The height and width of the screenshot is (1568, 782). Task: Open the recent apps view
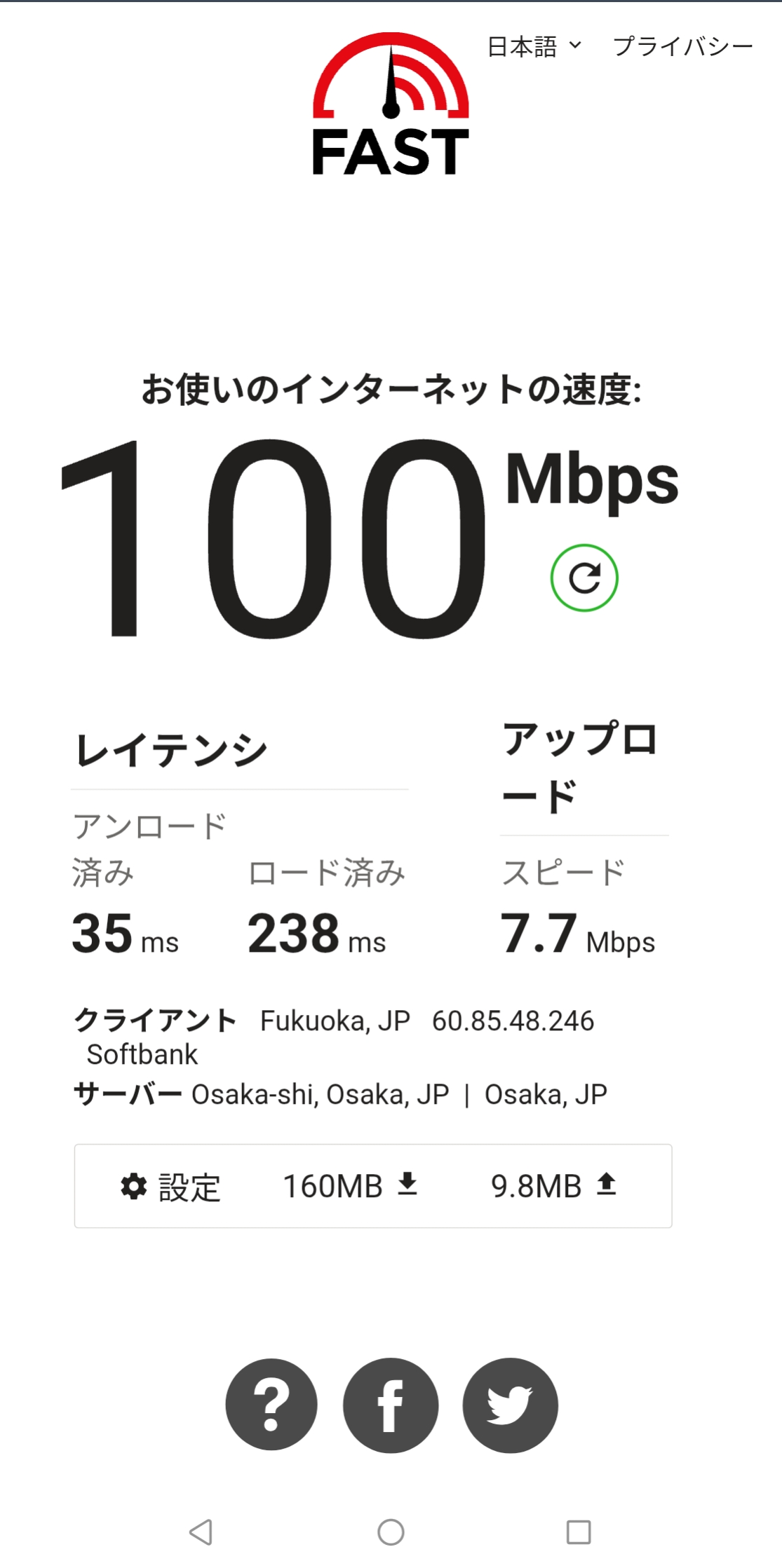(579, 1532)
